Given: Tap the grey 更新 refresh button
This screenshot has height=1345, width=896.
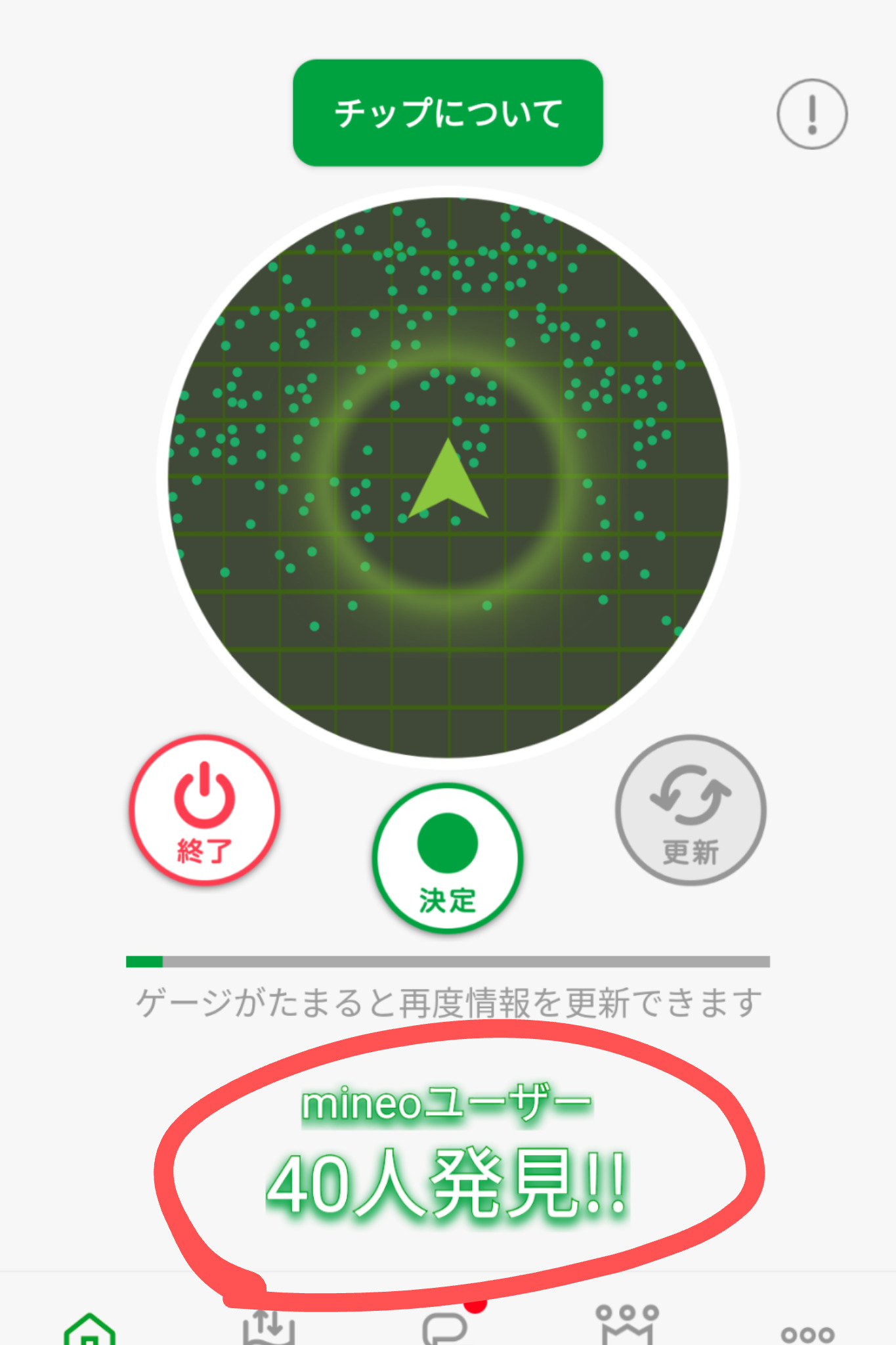Looking at the screenshot, I should (x=691, y=810).
